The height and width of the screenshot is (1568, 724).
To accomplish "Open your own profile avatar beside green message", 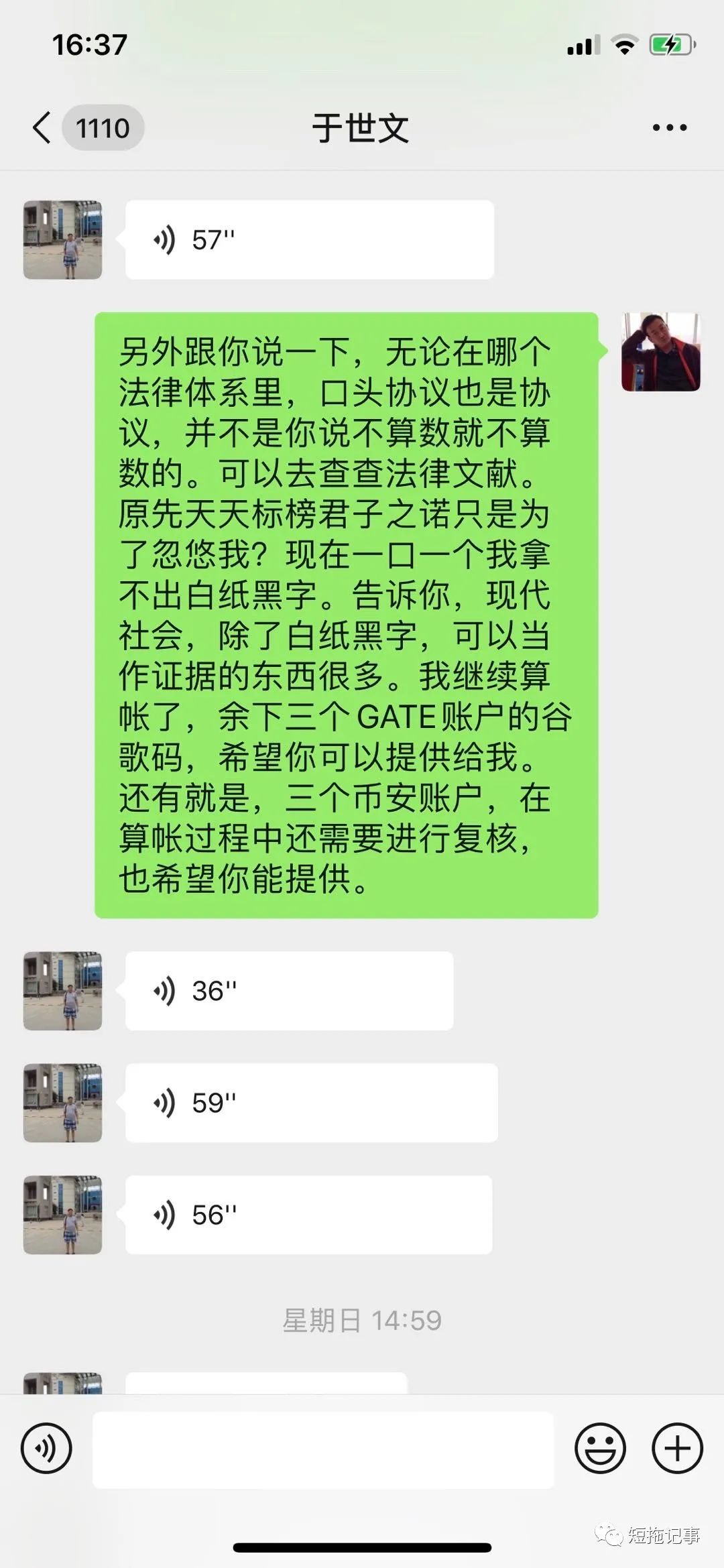I will pyautogui.click(x=660, y=352).
